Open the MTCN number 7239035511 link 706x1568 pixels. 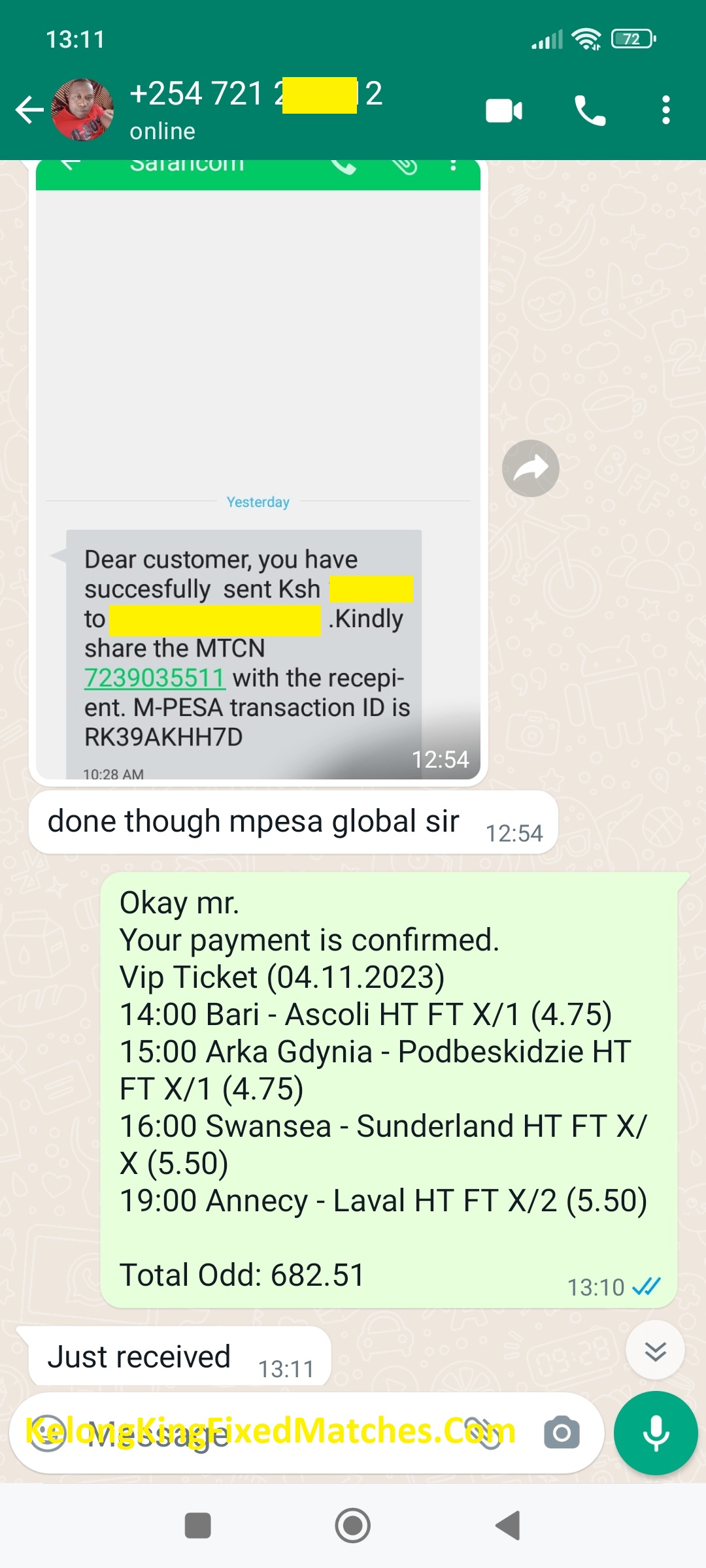154,678
